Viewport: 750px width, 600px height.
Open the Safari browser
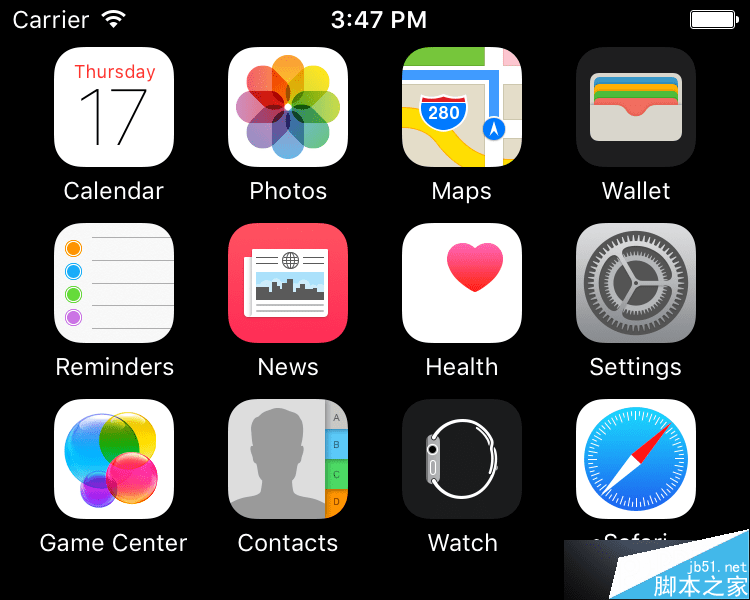(x=636, y=459)
